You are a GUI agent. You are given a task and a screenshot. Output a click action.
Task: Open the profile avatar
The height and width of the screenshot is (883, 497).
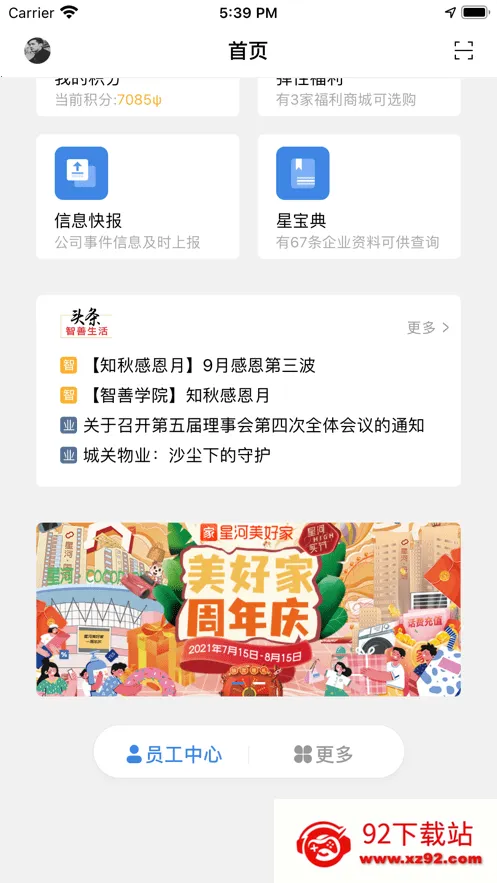coord(37,51)
